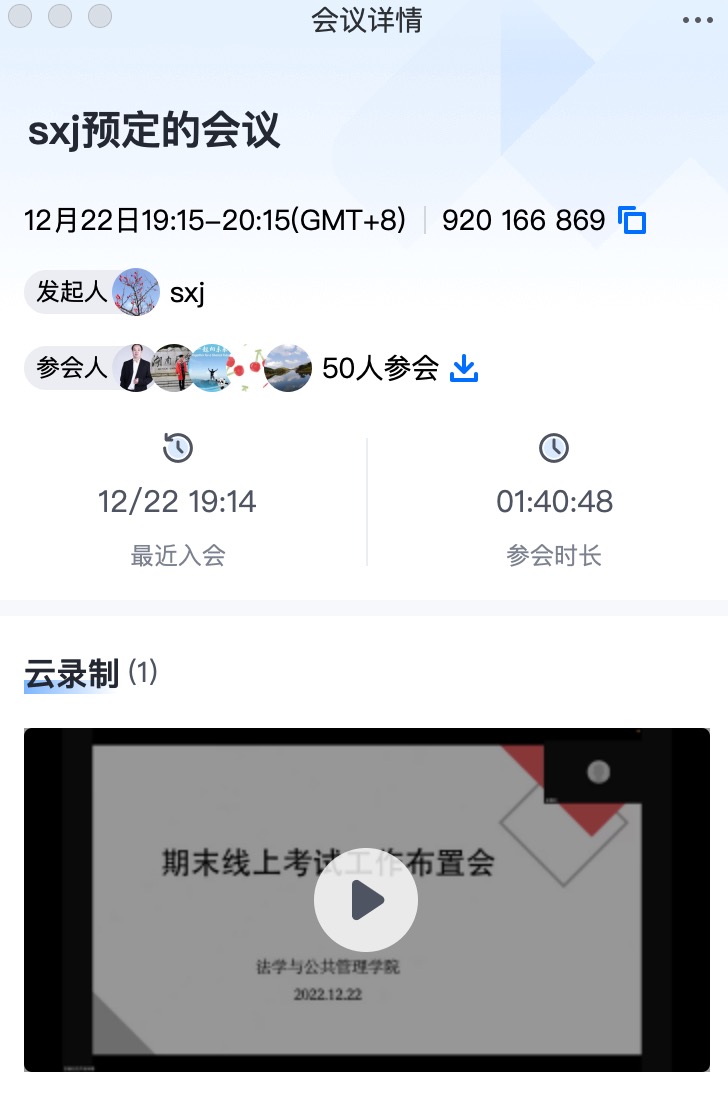Click the attendance duration clock icon

tap(554, 448)
